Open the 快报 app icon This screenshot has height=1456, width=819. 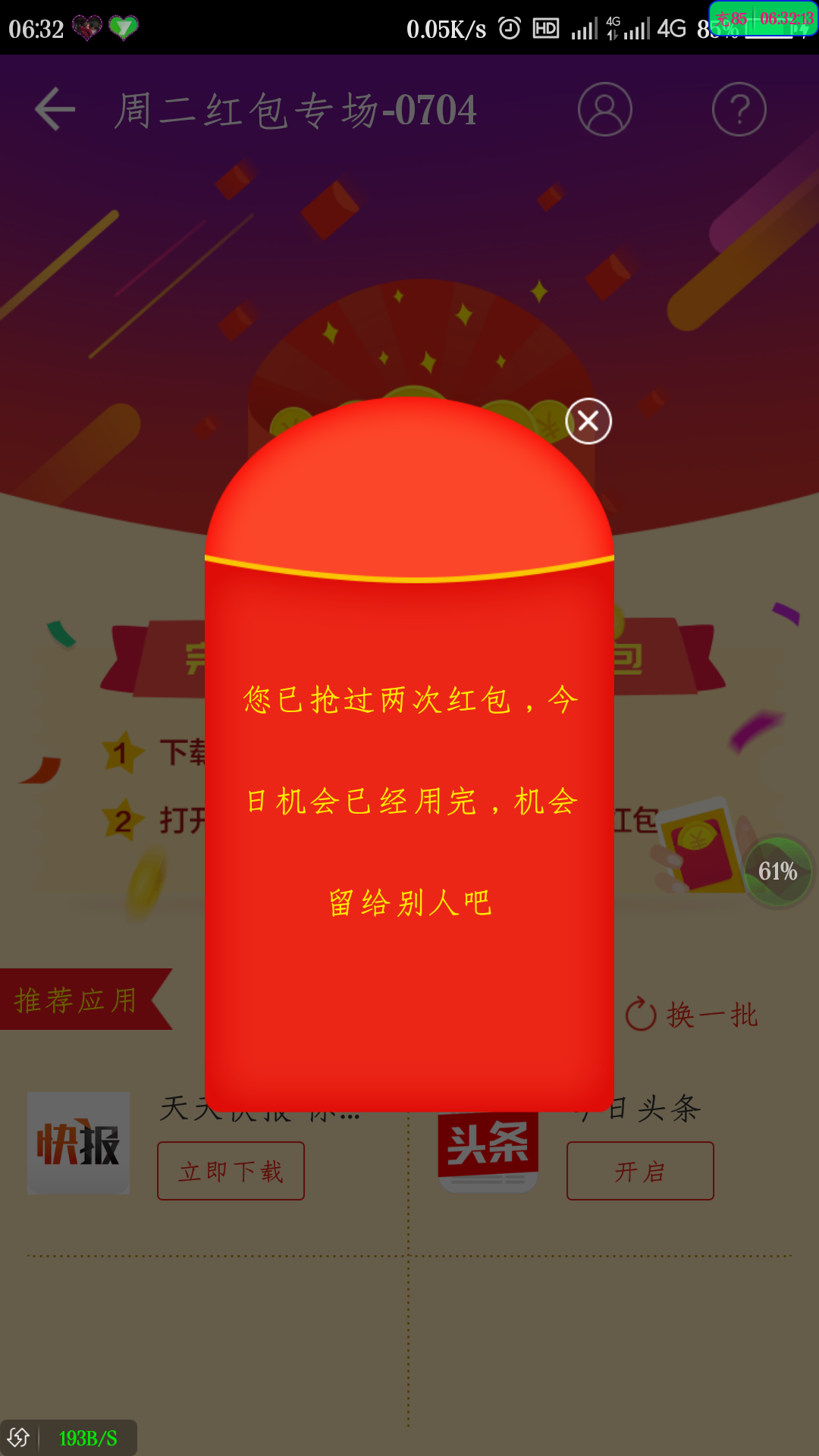pyautogui.click(x=78, y=1144)
